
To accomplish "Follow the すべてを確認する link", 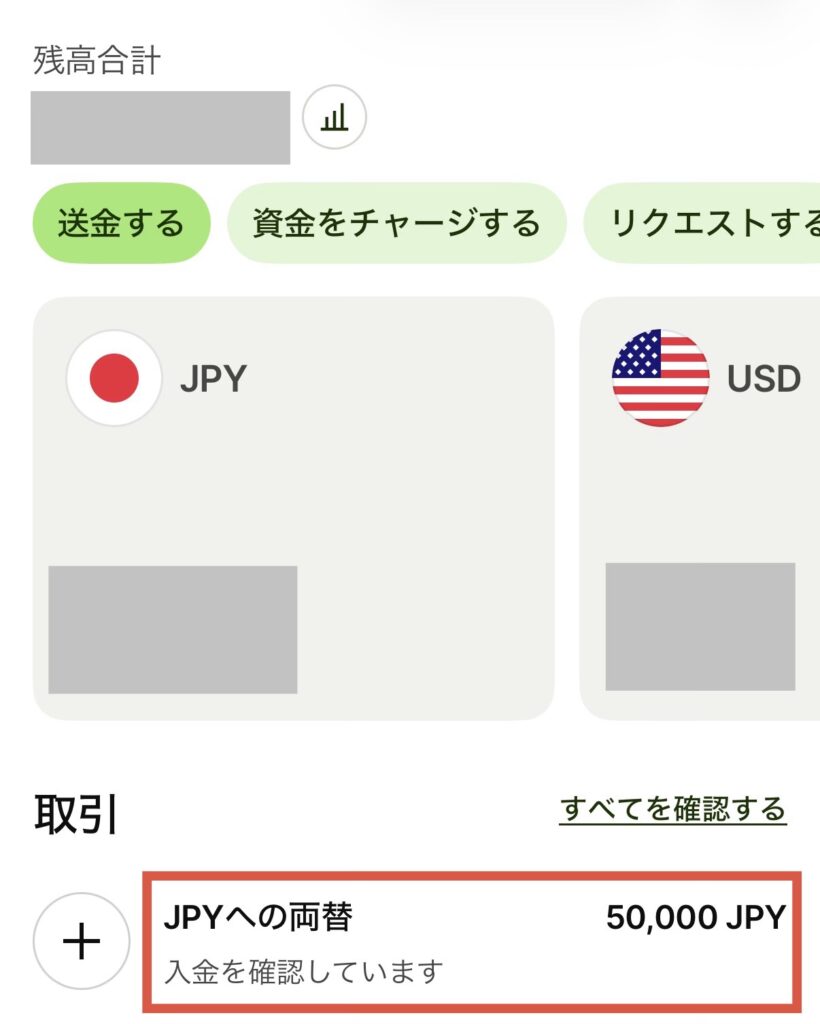I will point(672,809).
